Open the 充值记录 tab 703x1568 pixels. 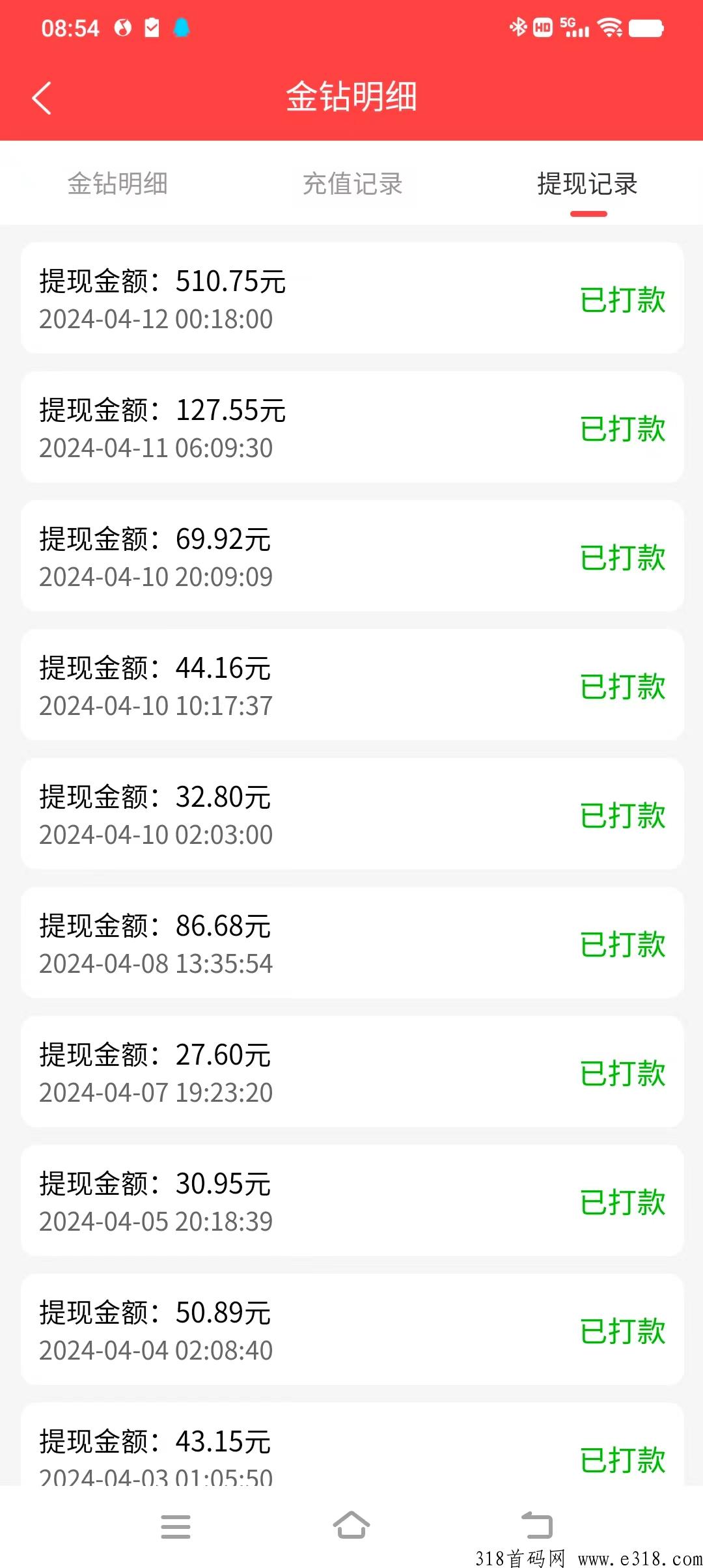352,184
